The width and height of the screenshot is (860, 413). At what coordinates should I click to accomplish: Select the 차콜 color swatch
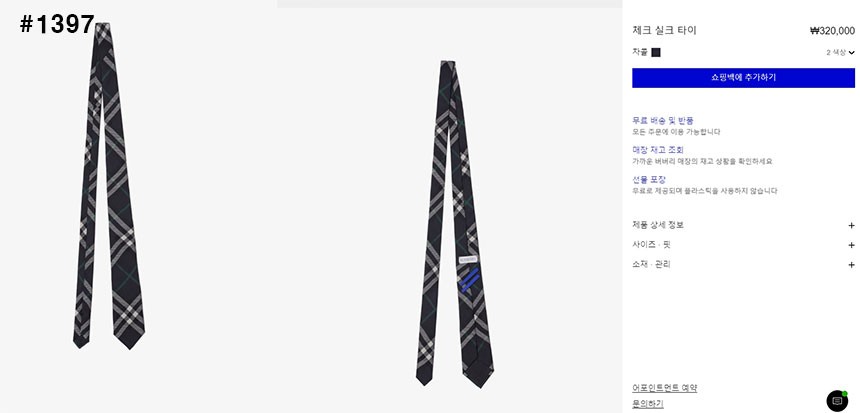656,52
